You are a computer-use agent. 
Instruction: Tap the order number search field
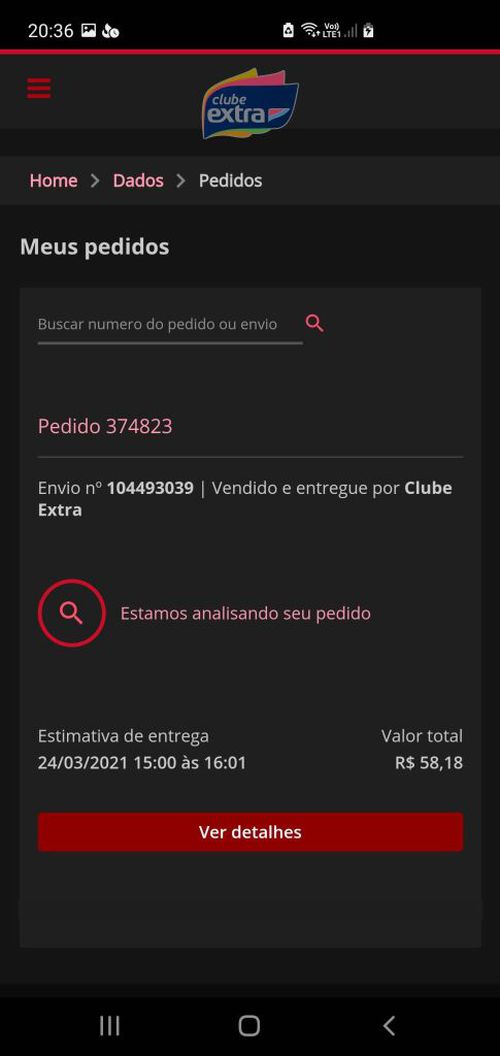pos(170,324)
